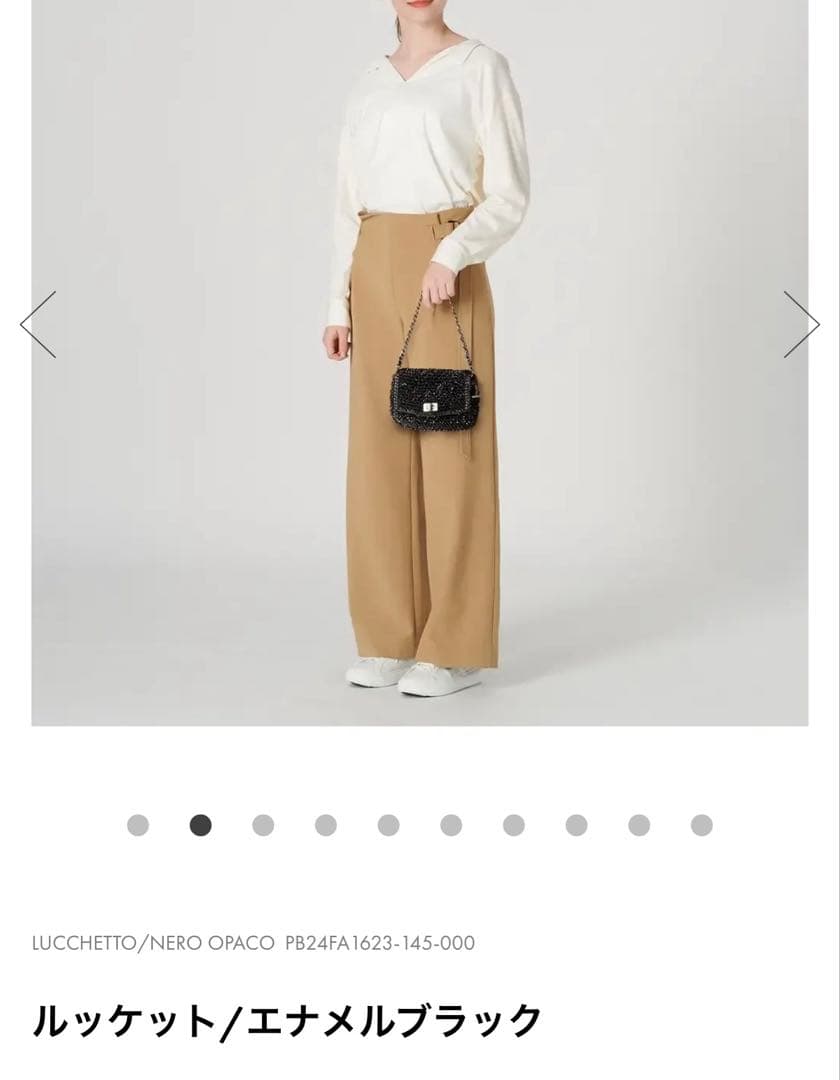Show the next product photo

(x=801, y=324)
